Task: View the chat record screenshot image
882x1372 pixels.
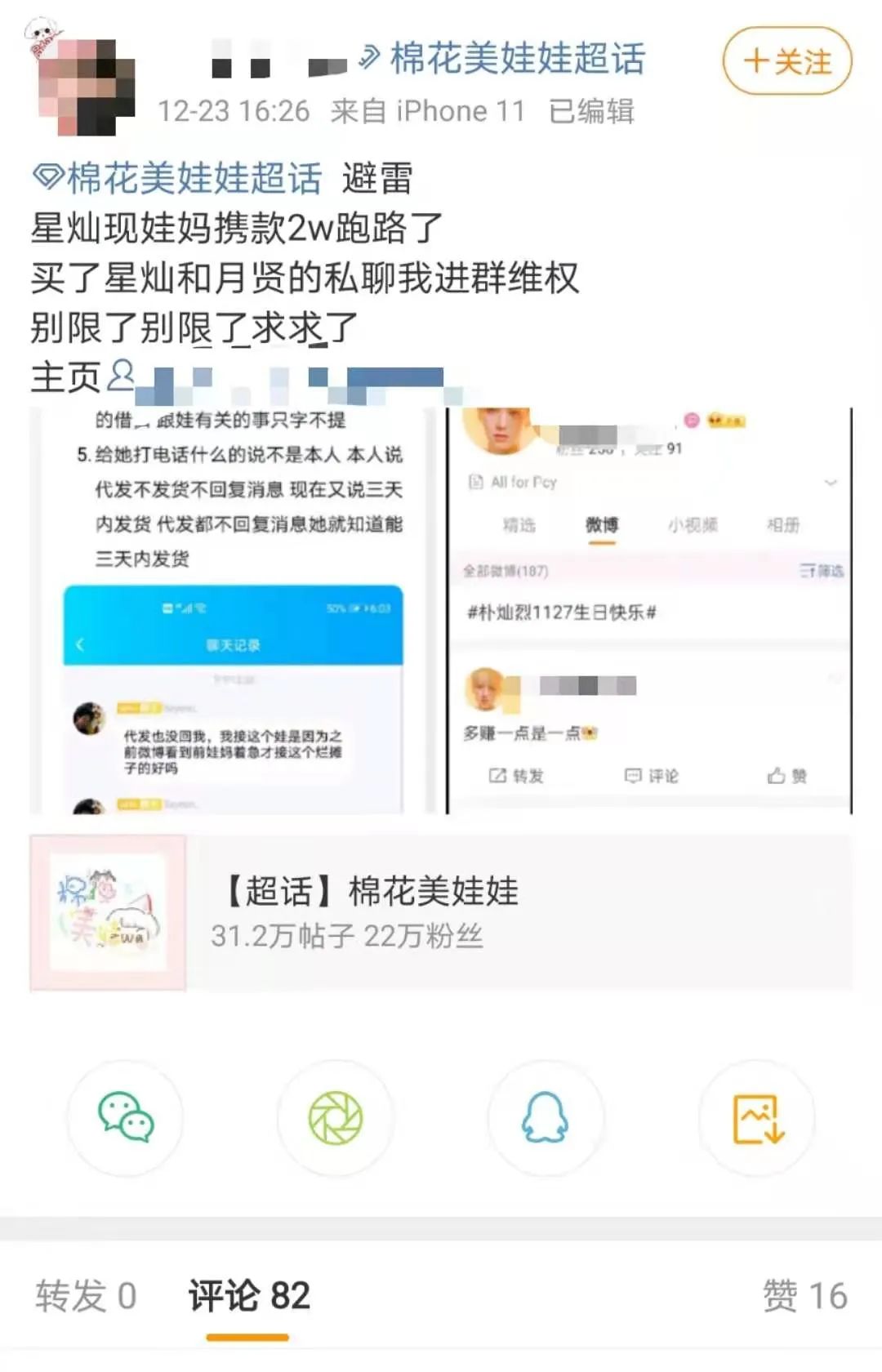Action: (x=233, y=611)
